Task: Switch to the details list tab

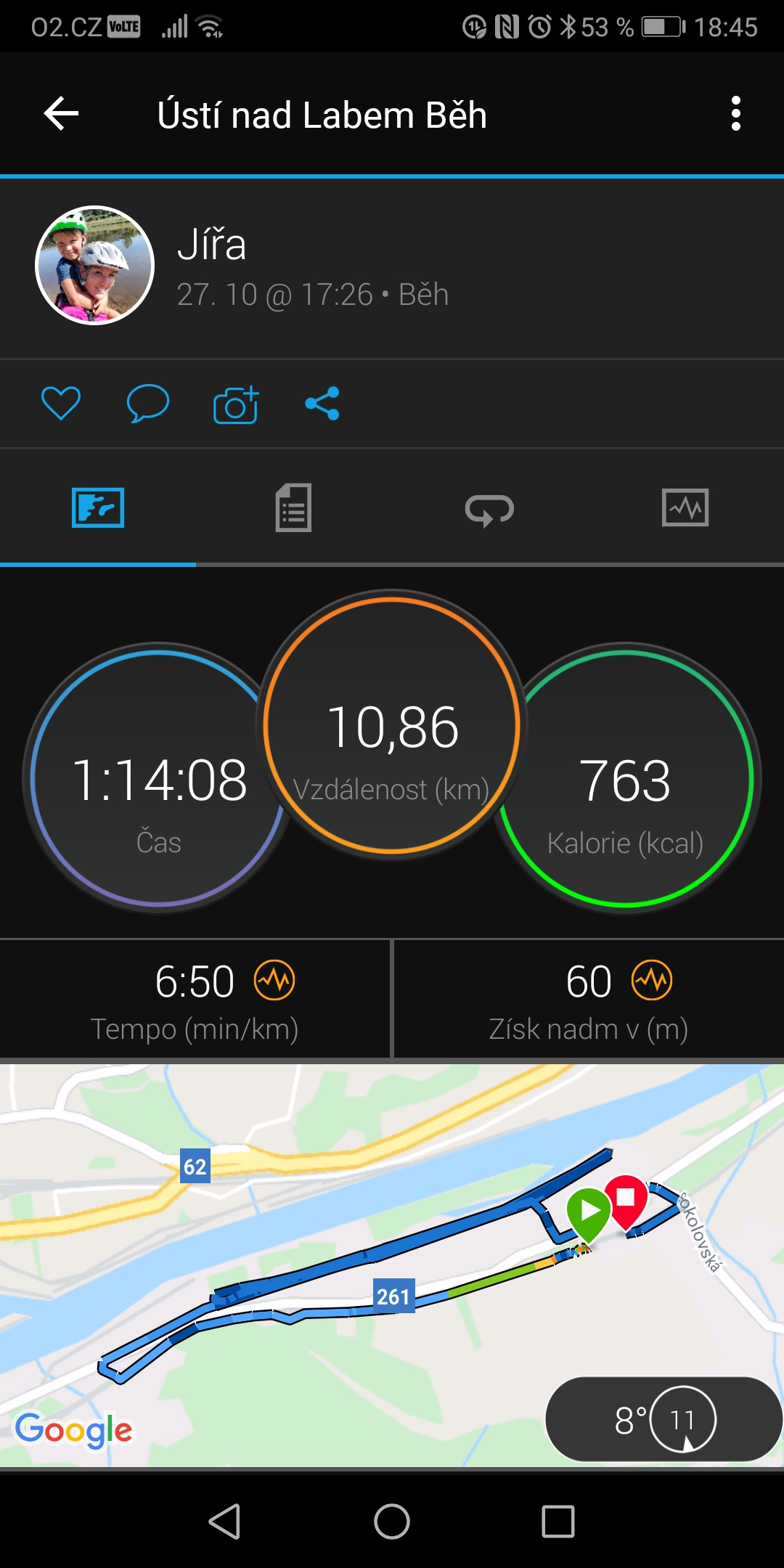Action: [293, 507]
